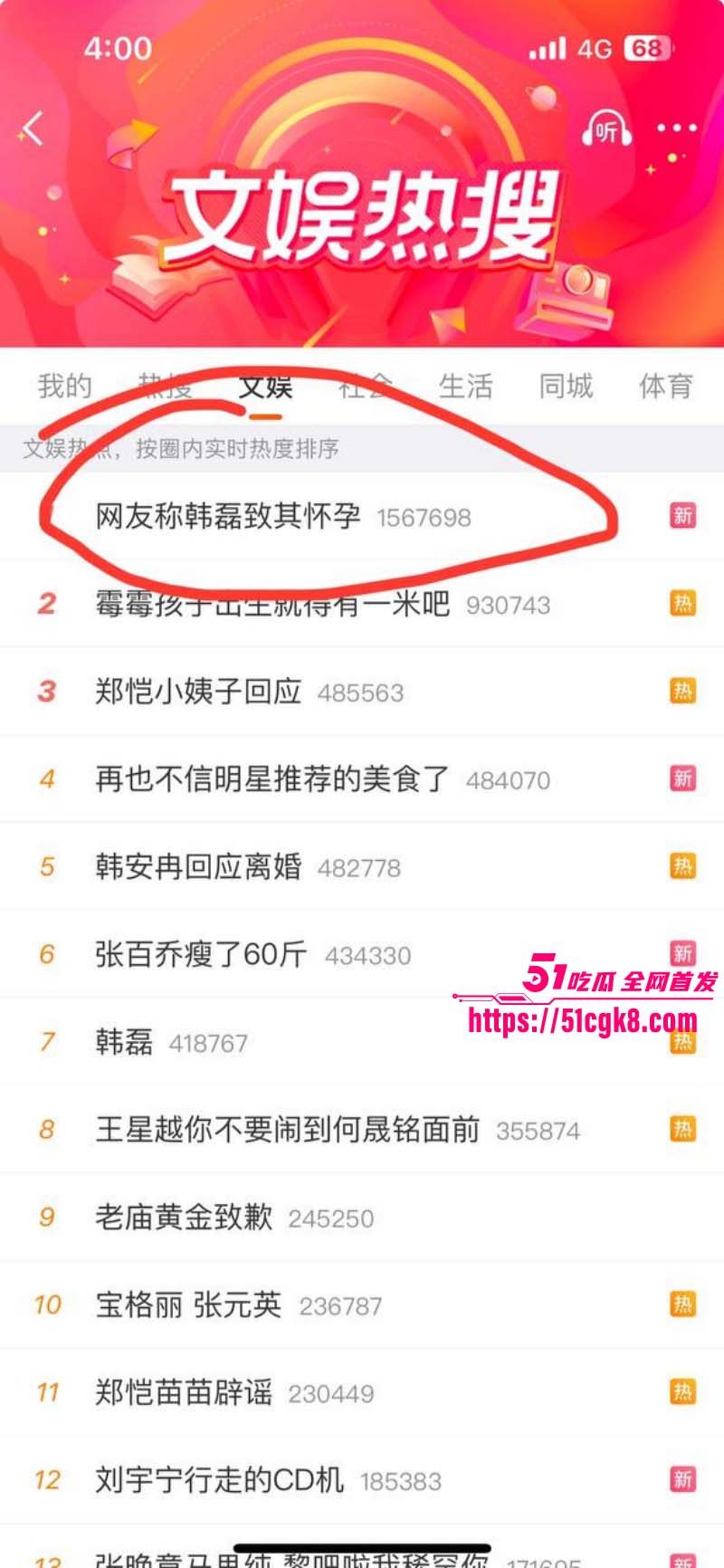724x1568 pixels.
Task: View 刘宇宁行走的CD机 topic
Action: click(x=219, y=1480)
